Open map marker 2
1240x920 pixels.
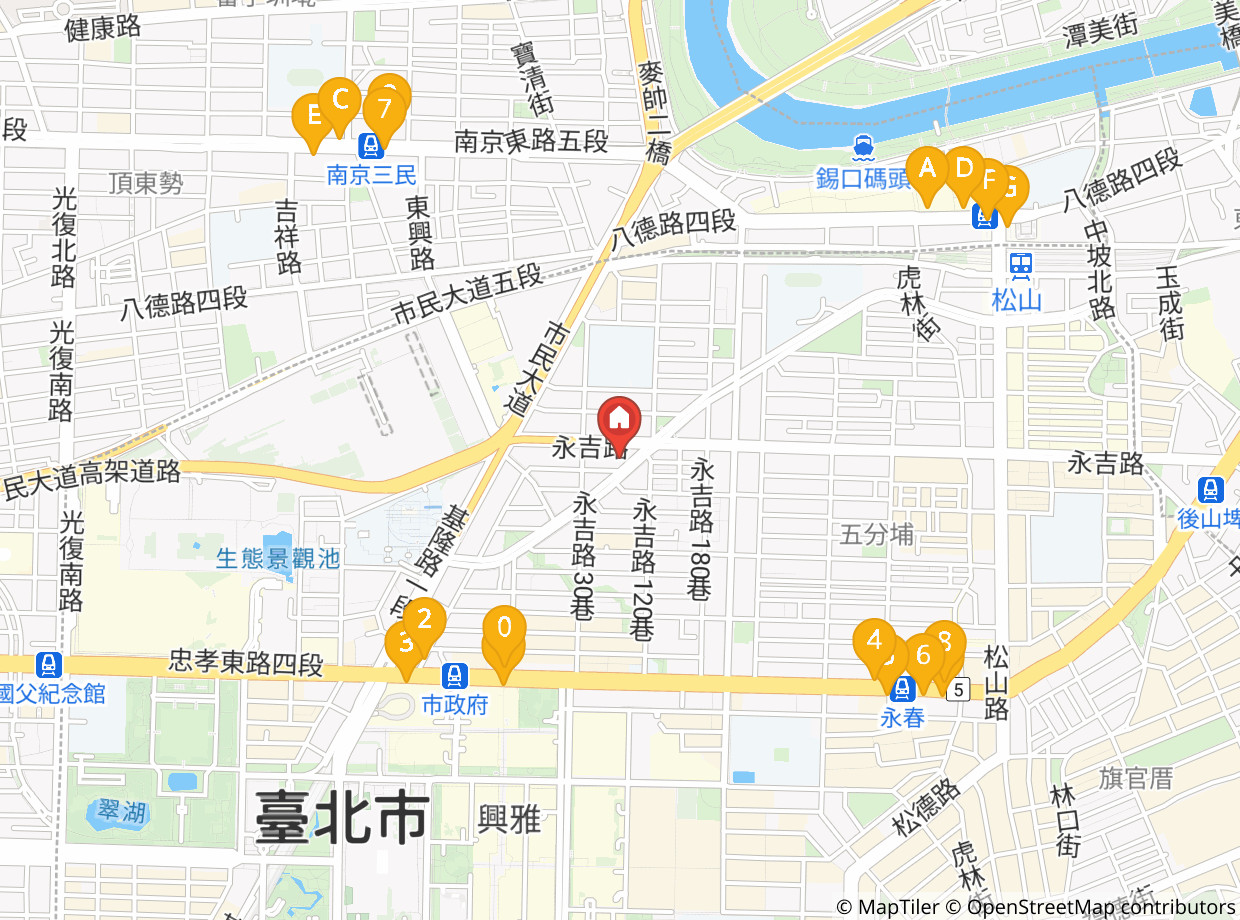pos(424,619)
